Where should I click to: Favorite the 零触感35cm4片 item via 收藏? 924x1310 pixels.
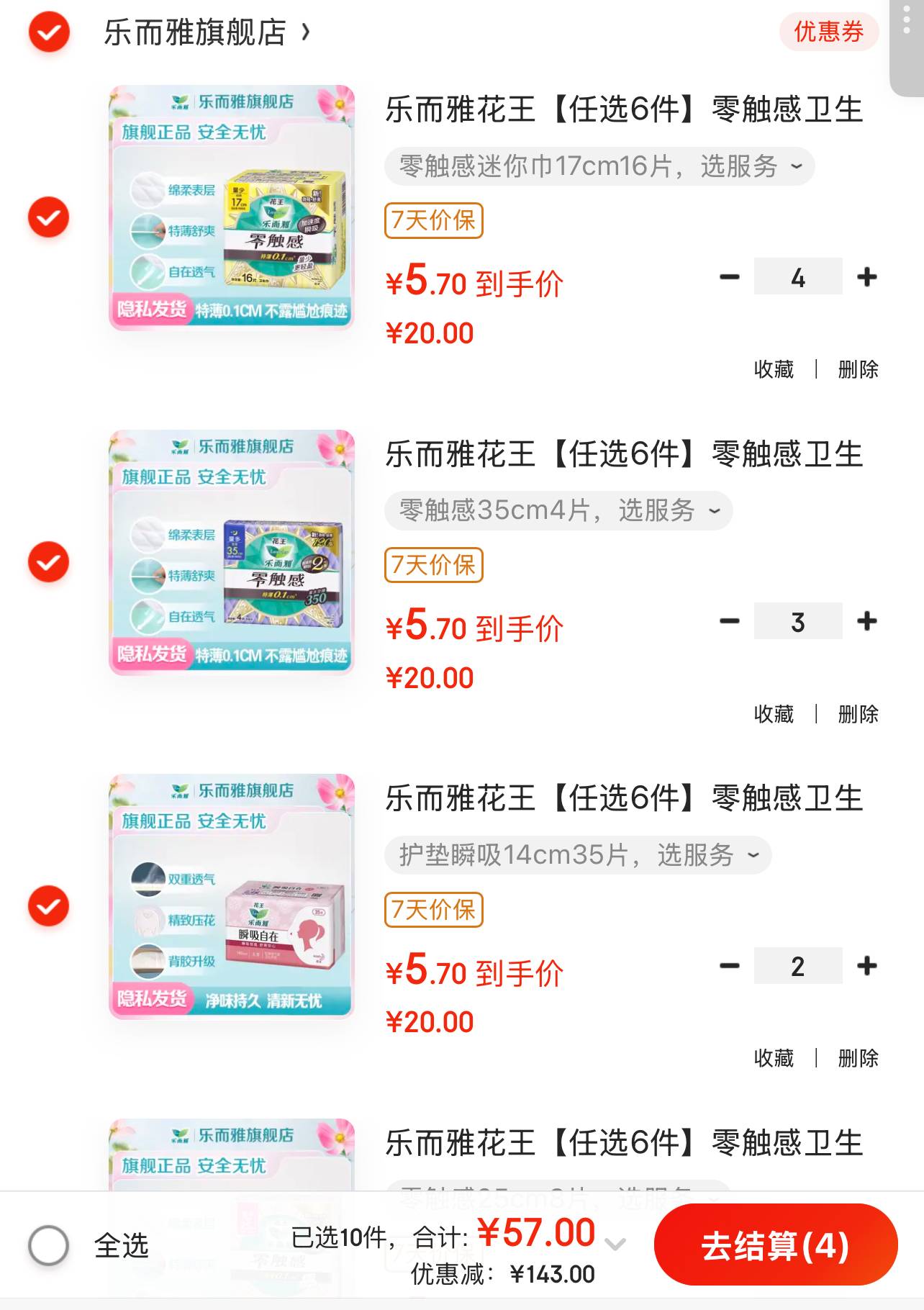tap(774, 714)
